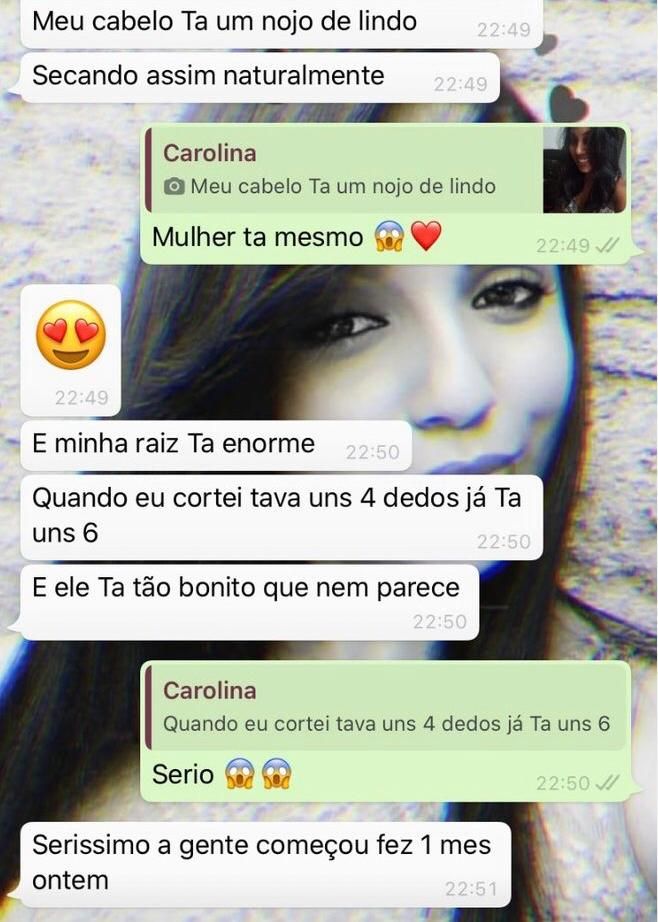Open quoted photo reply "Meu cabelo Ta um nojo de lindo"

point(385,170)
